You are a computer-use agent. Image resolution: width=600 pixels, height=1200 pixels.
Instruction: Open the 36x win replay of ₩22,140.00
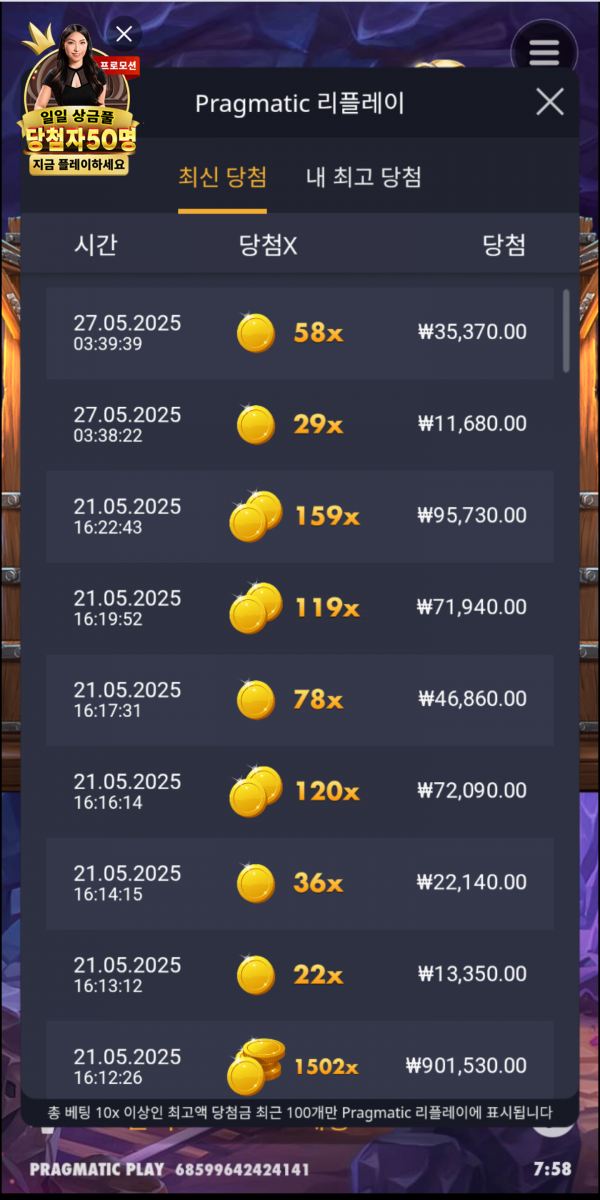(x=300, y=883)
